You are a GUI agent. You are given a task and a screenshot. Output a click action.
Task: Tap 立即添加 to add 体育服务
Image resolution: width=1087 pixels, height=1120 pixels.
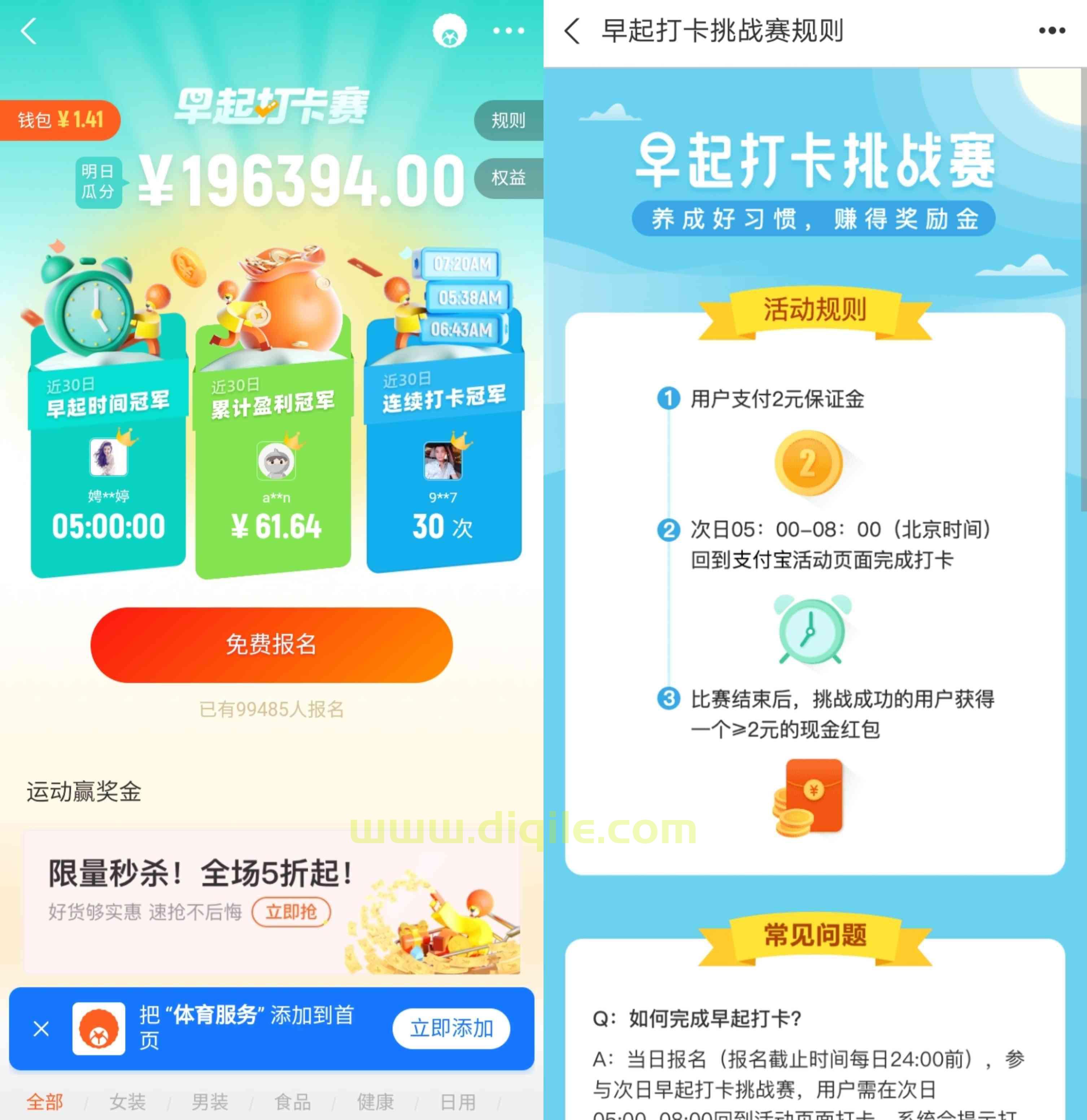(451, 1028)
